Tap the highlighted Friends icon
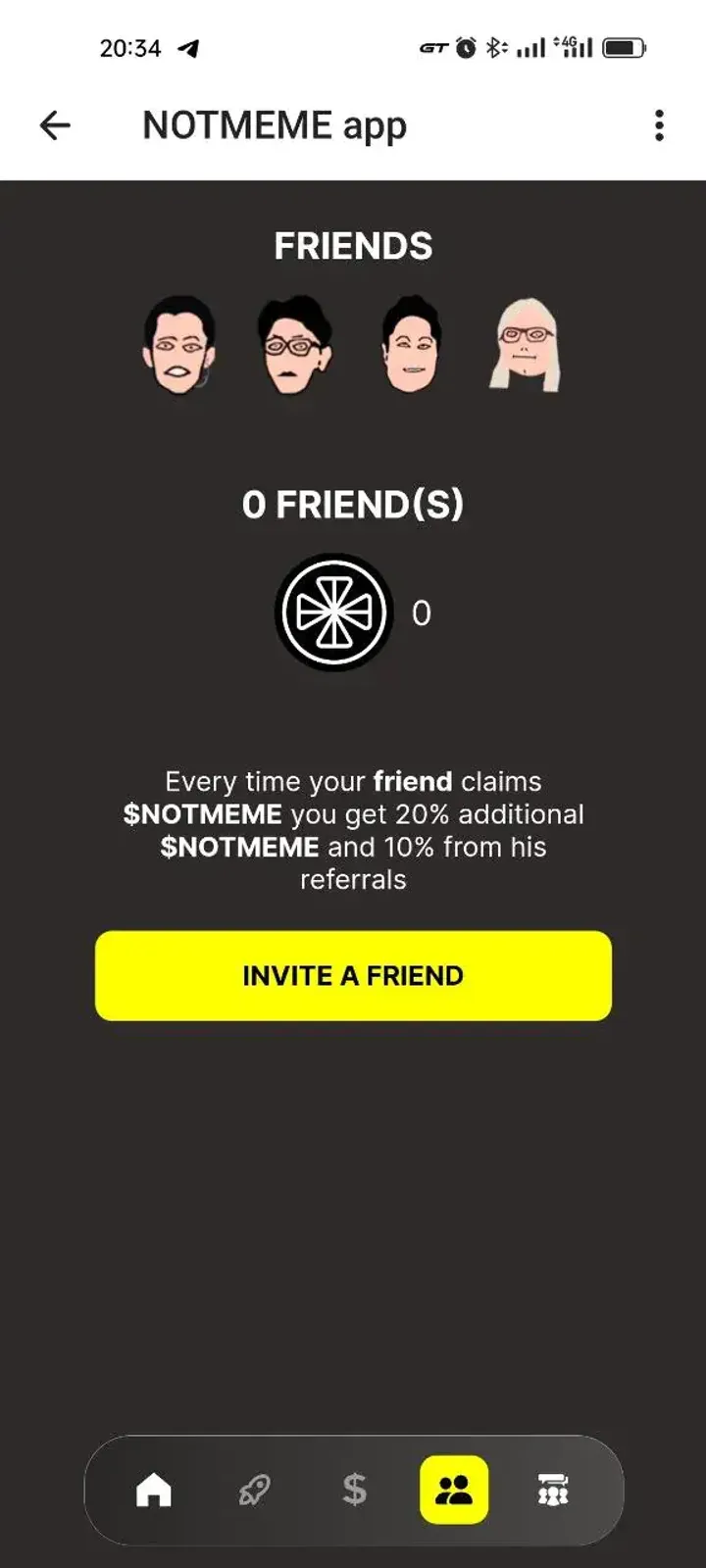 [455, 1491]
